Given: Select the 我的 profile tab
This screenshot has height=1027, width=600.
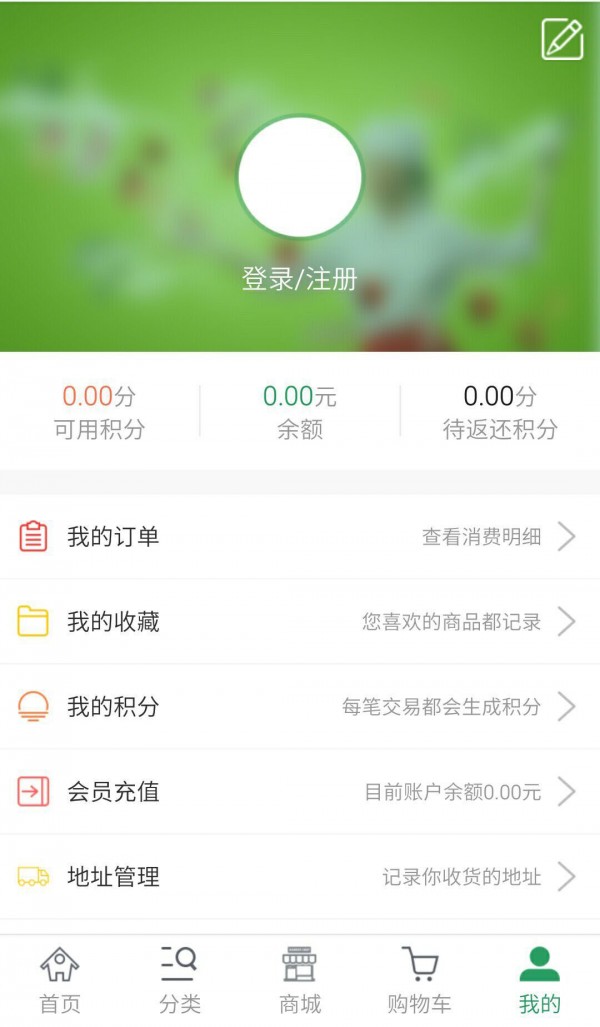Looking at the screenshot, I should click(539, 981).
